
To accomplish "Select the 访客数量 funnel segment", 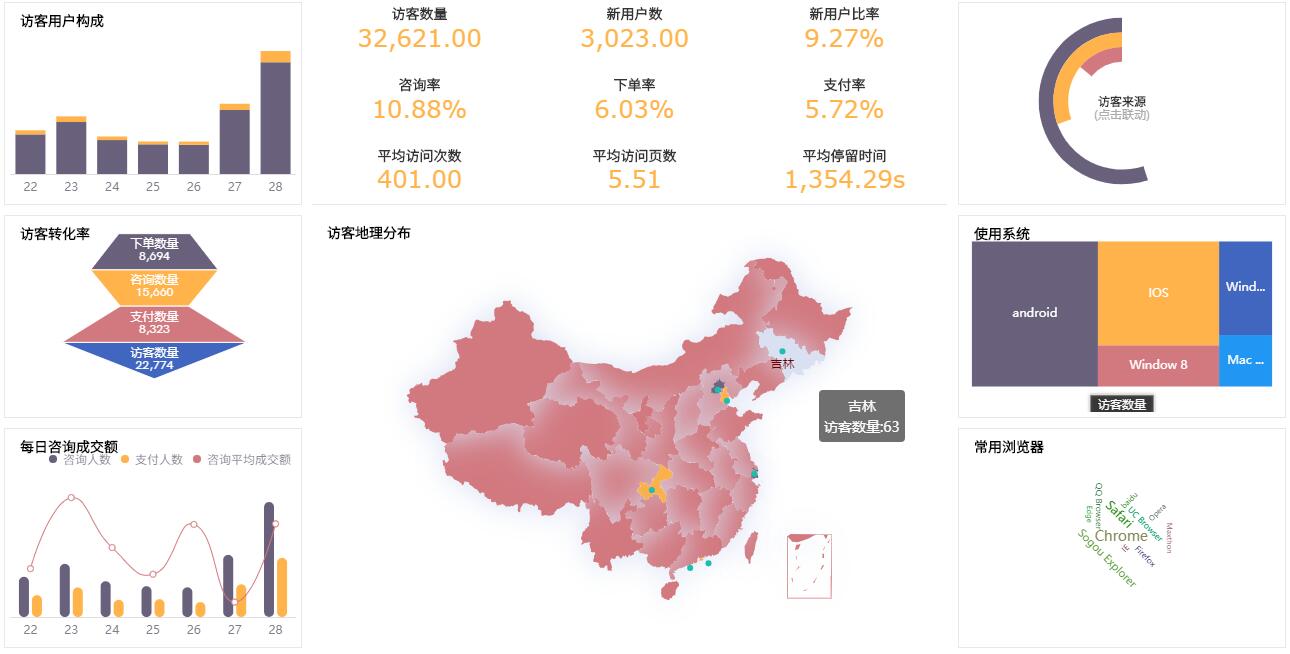I will [154, 358].
